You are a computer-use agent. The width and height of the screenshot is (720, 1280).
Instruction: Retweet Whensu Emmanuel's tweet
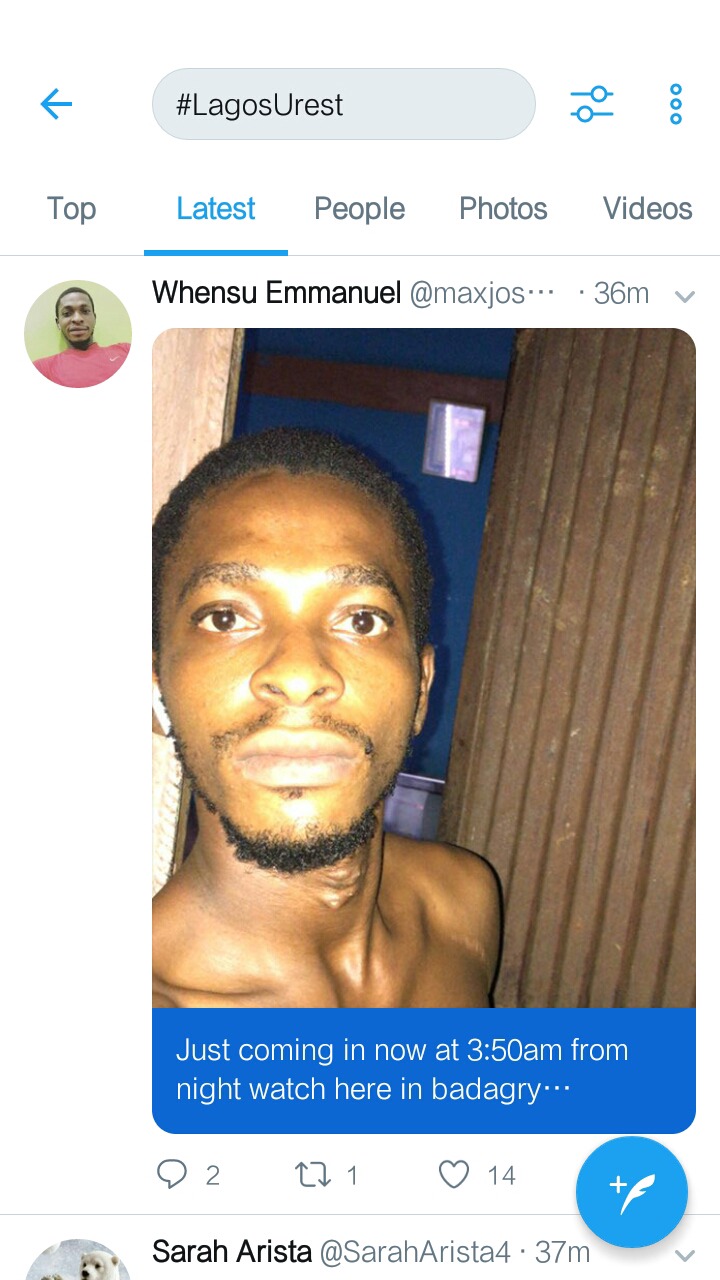point(313,1174)
